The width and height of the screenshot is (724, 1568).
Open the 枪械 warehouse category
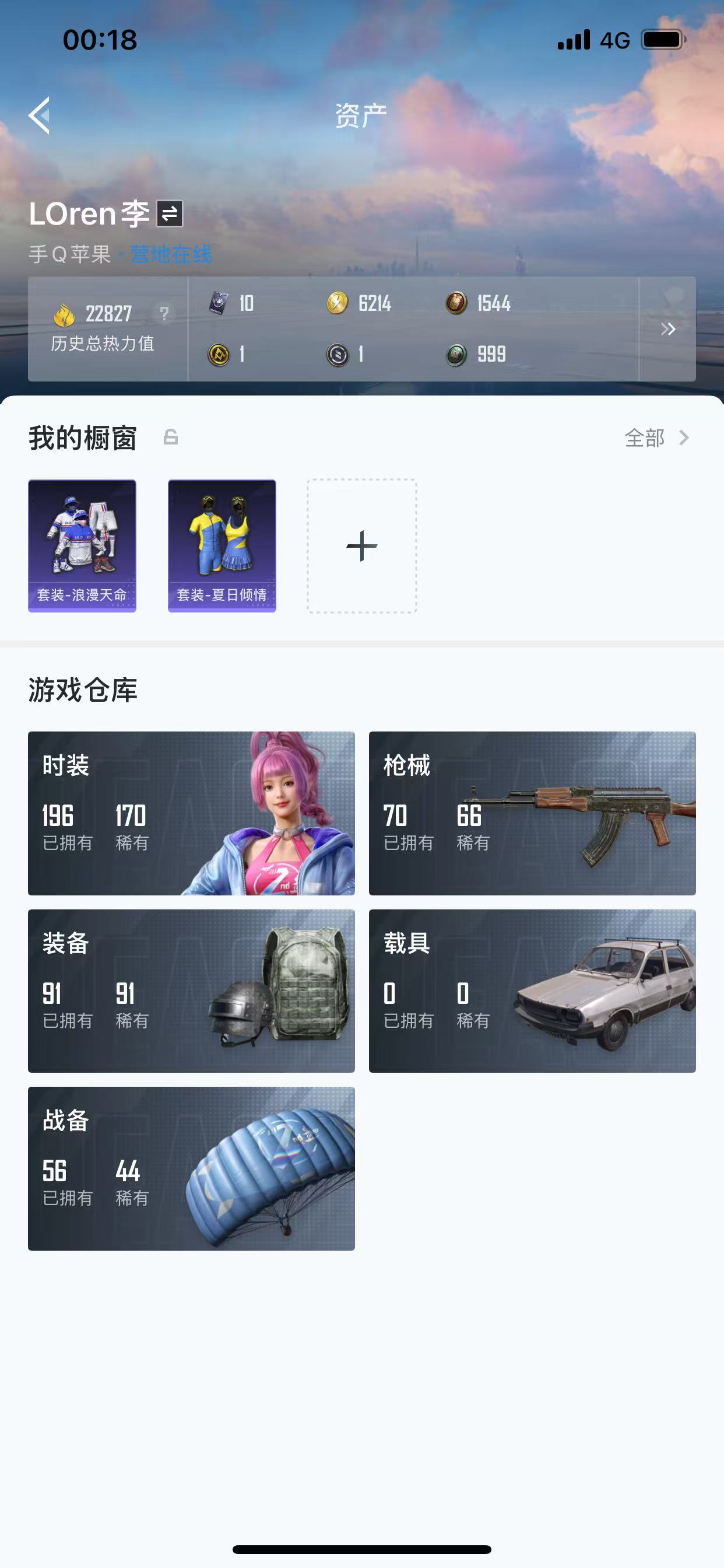point(532,813)
